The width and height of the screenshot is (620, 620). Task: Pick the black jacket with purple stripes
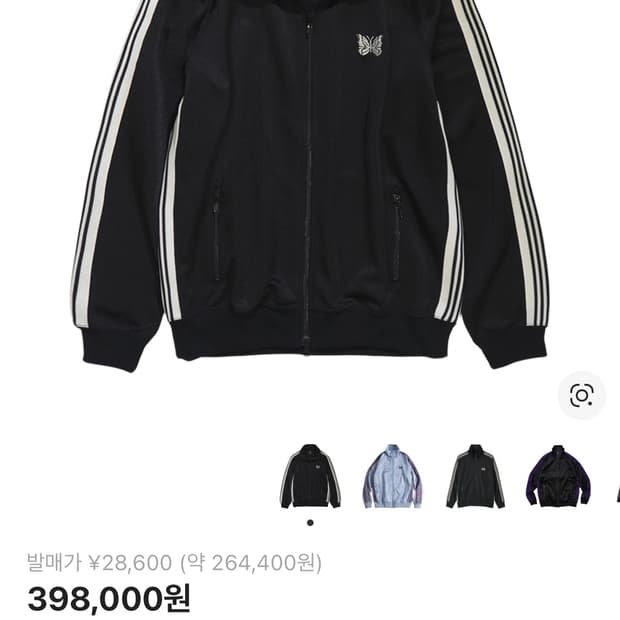click(x=559, y=476)
